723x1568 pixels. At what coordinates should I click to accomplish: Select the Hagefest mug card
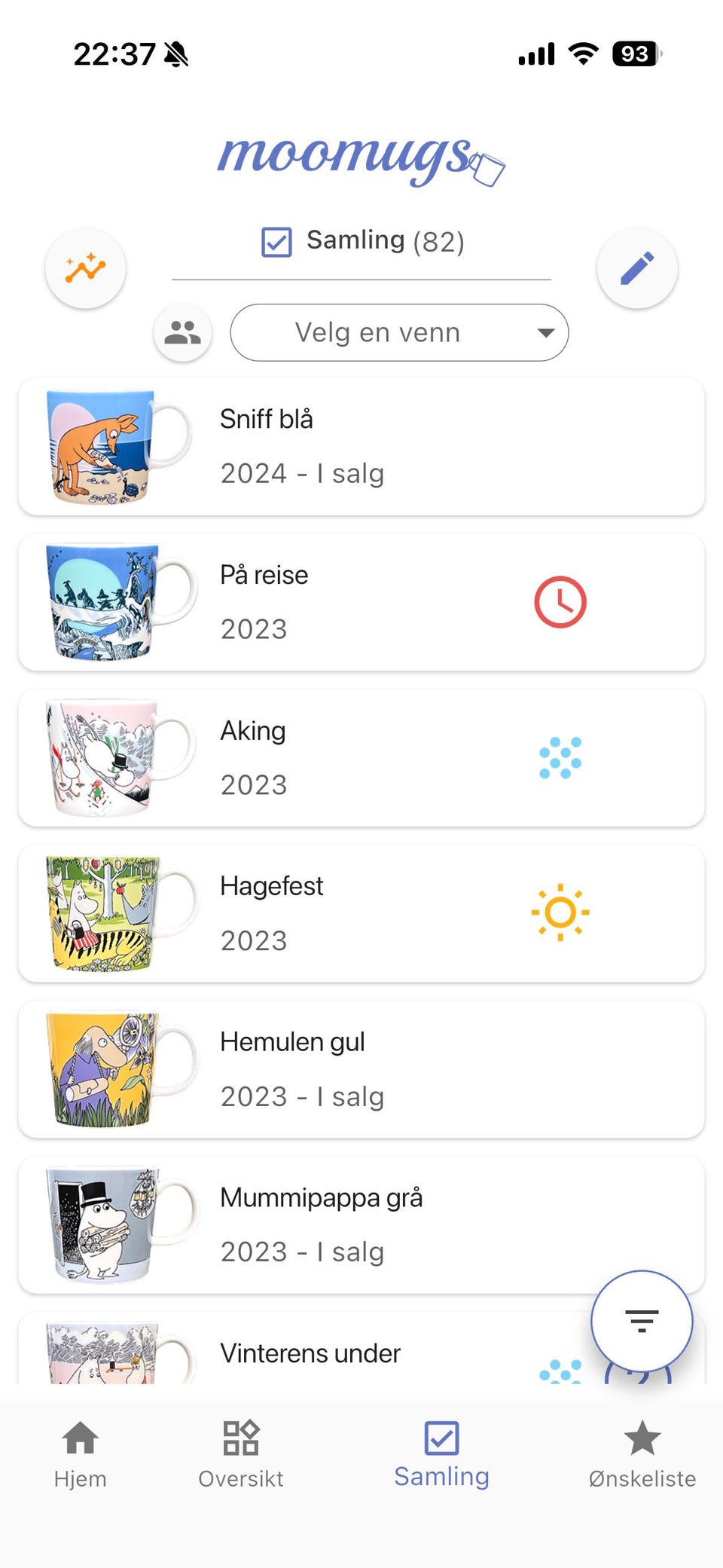click(x=361, y=913)
